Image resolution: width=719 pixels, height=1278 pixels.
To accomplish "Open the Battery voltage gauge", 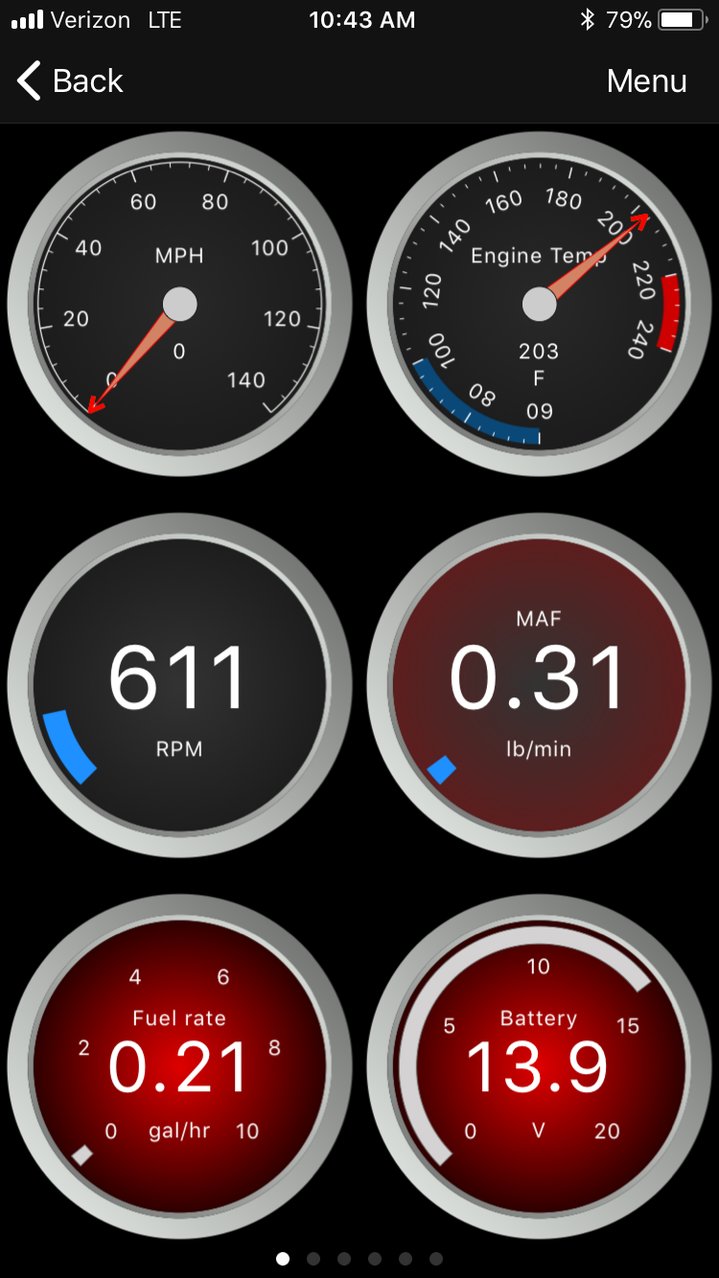I will point(539,1067).
